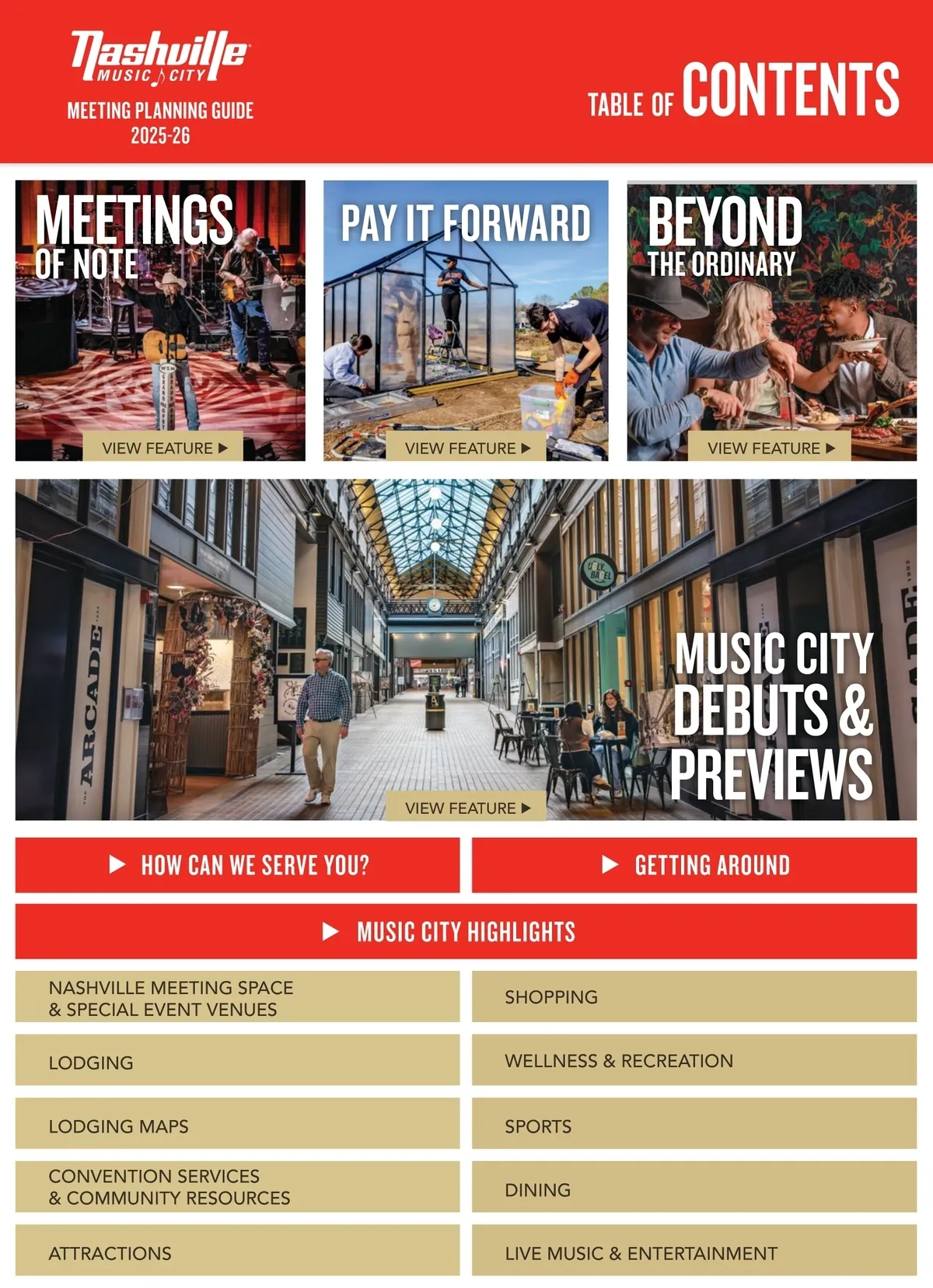Image resolution: width=933 pixels, height=1288 pixels.
Task: Go to Convention Services & Community Resources
Action: pyautogui.click(x=238, y=1187)
